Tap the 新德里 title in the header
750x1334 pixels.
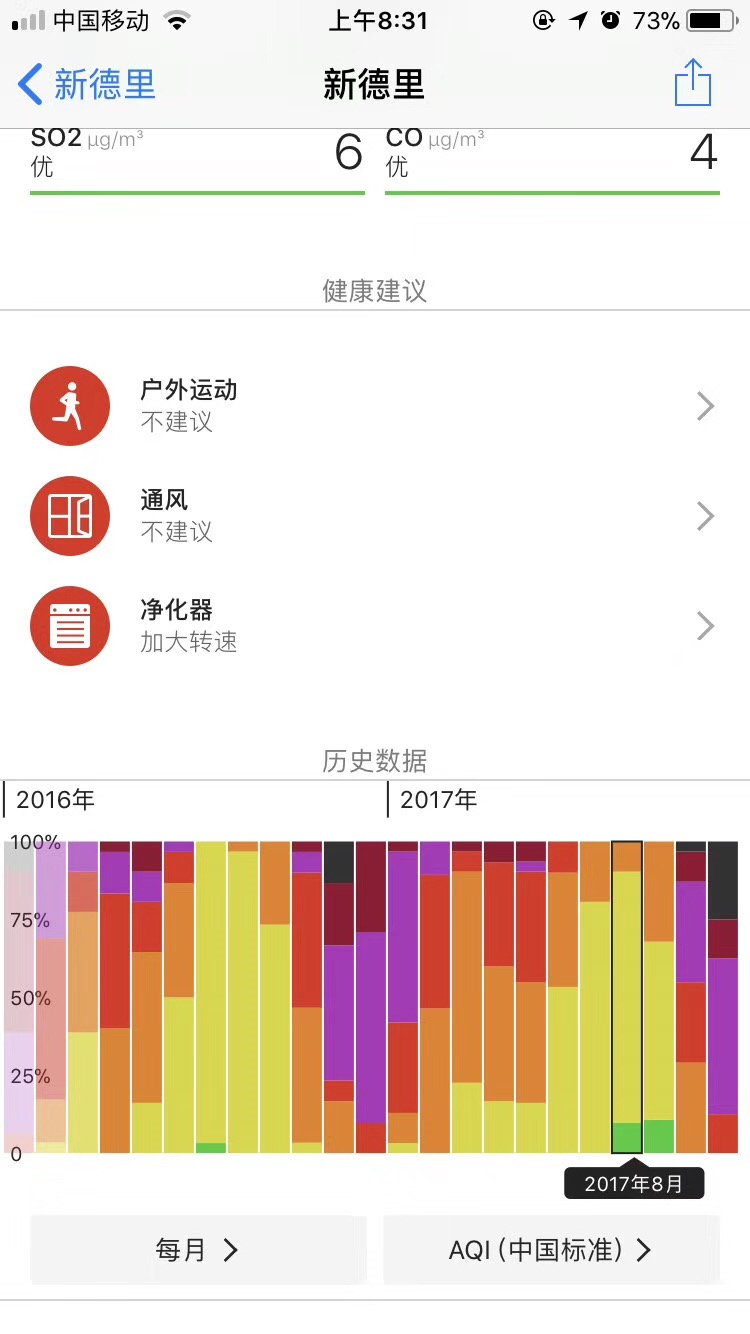[x=374, y=84]
